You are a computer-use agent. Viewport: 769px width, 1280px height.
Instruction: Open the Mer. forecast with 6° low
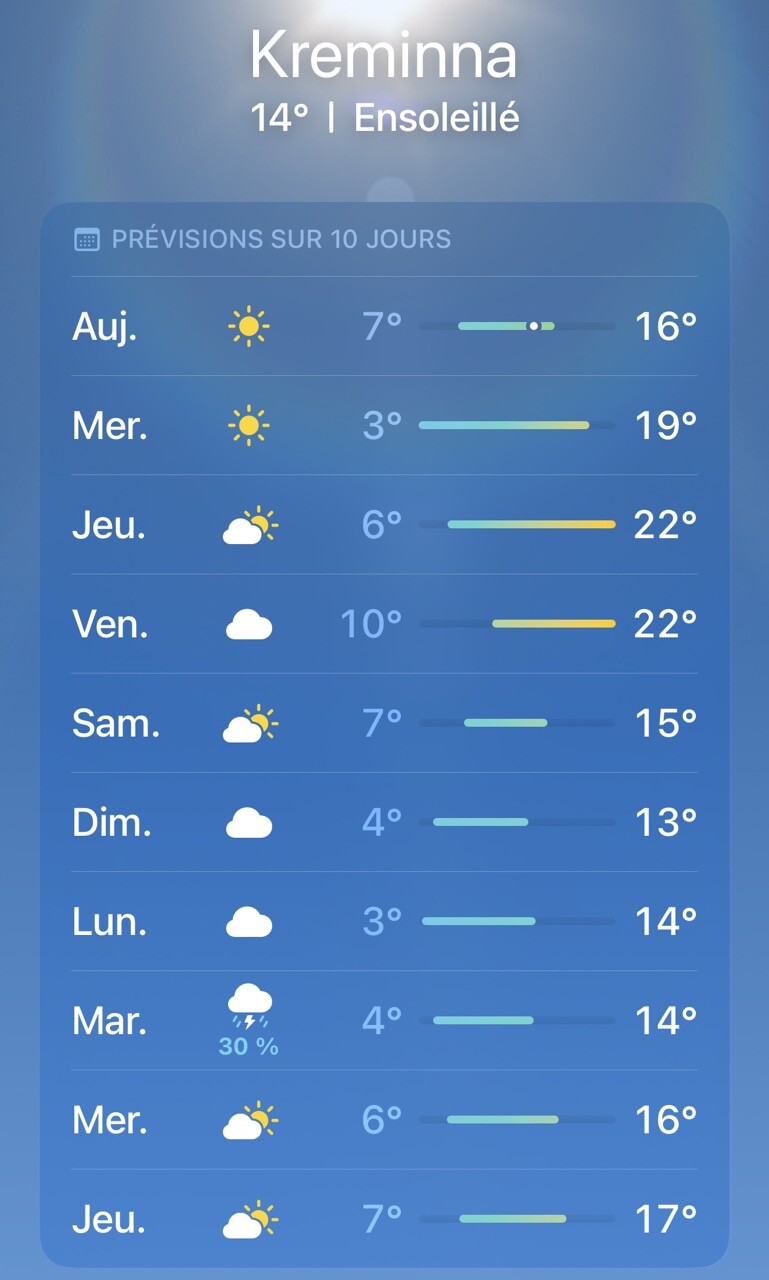(384, 1120)
